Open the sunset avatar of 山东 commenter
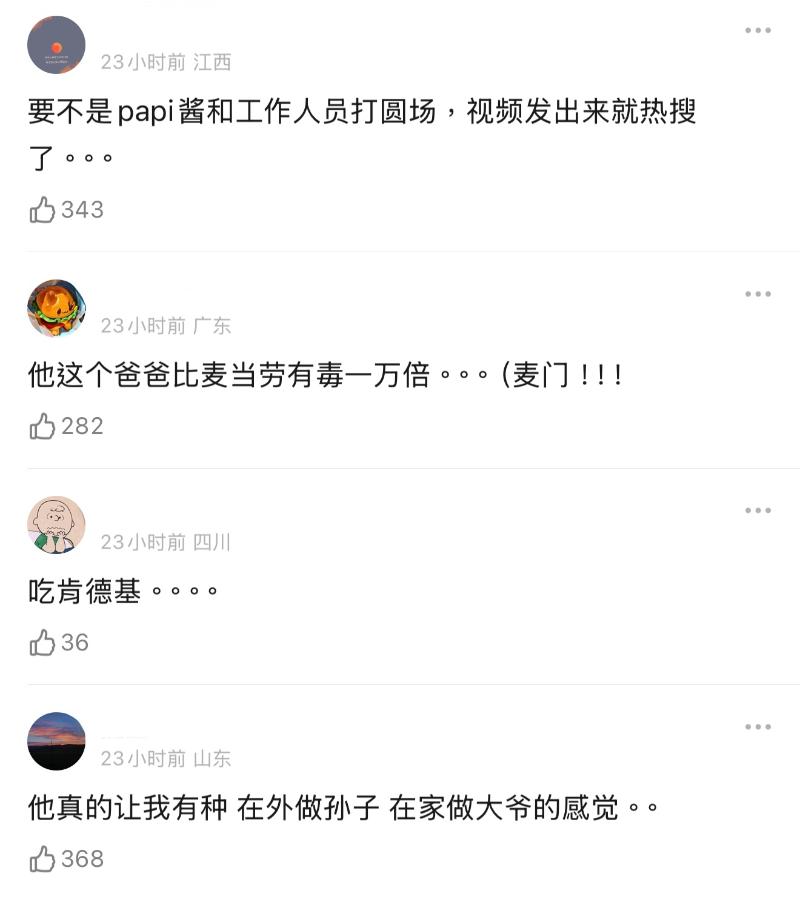Image resolution: width=800 pixels, height=899 pixels. pyautogui.click(x=56, y=741)
